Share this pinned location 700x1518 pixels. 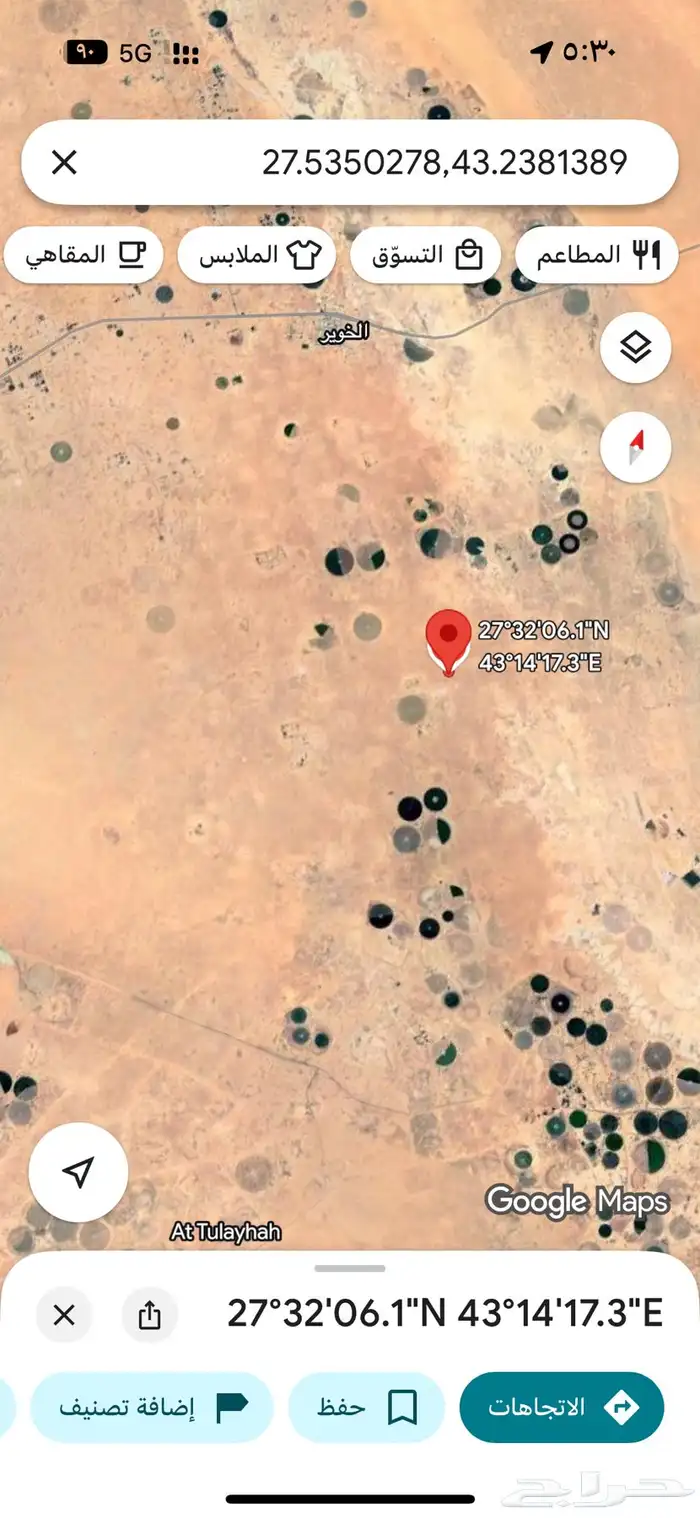pos(149,1314)
